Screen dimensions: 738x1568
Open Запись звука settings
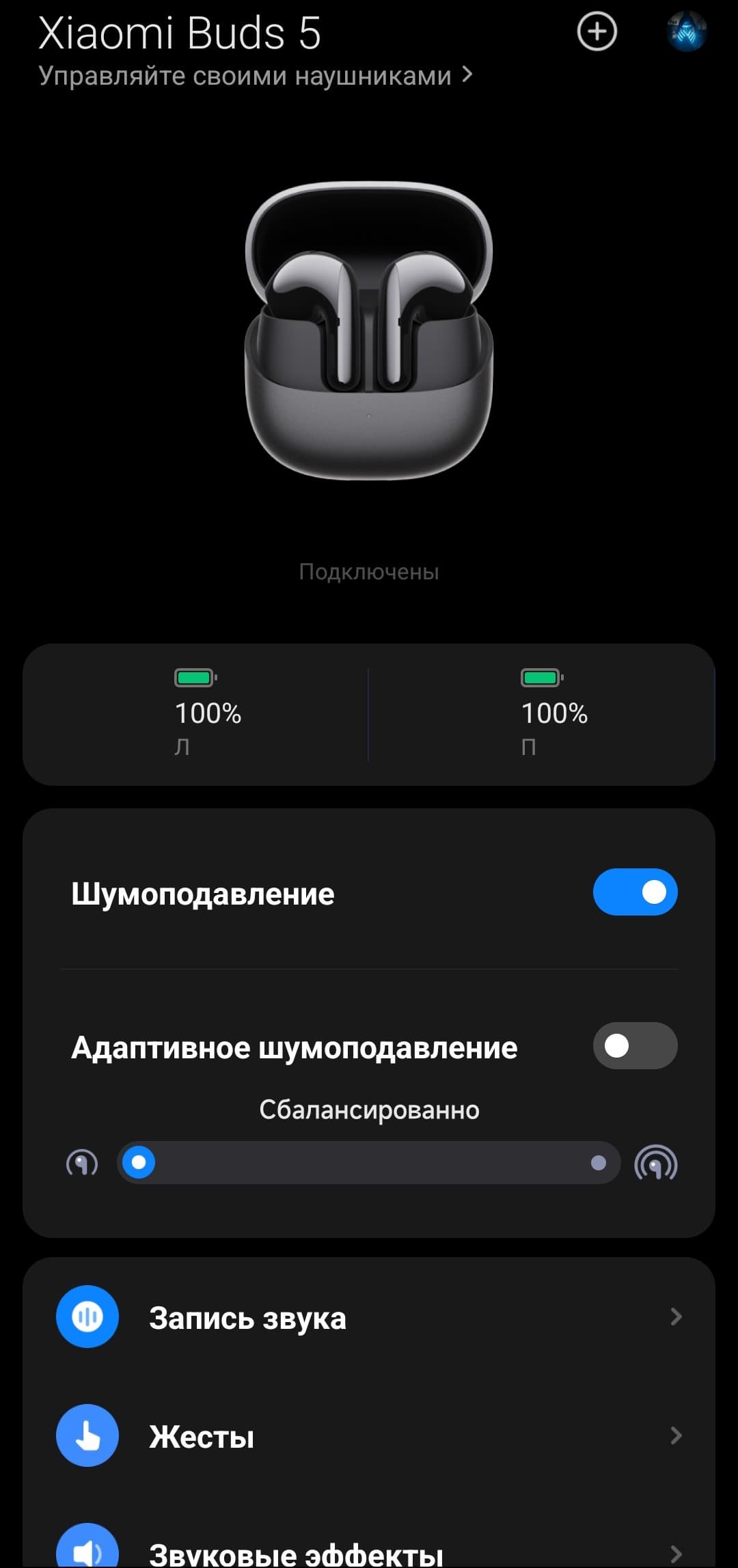[x=369, y=1317]
